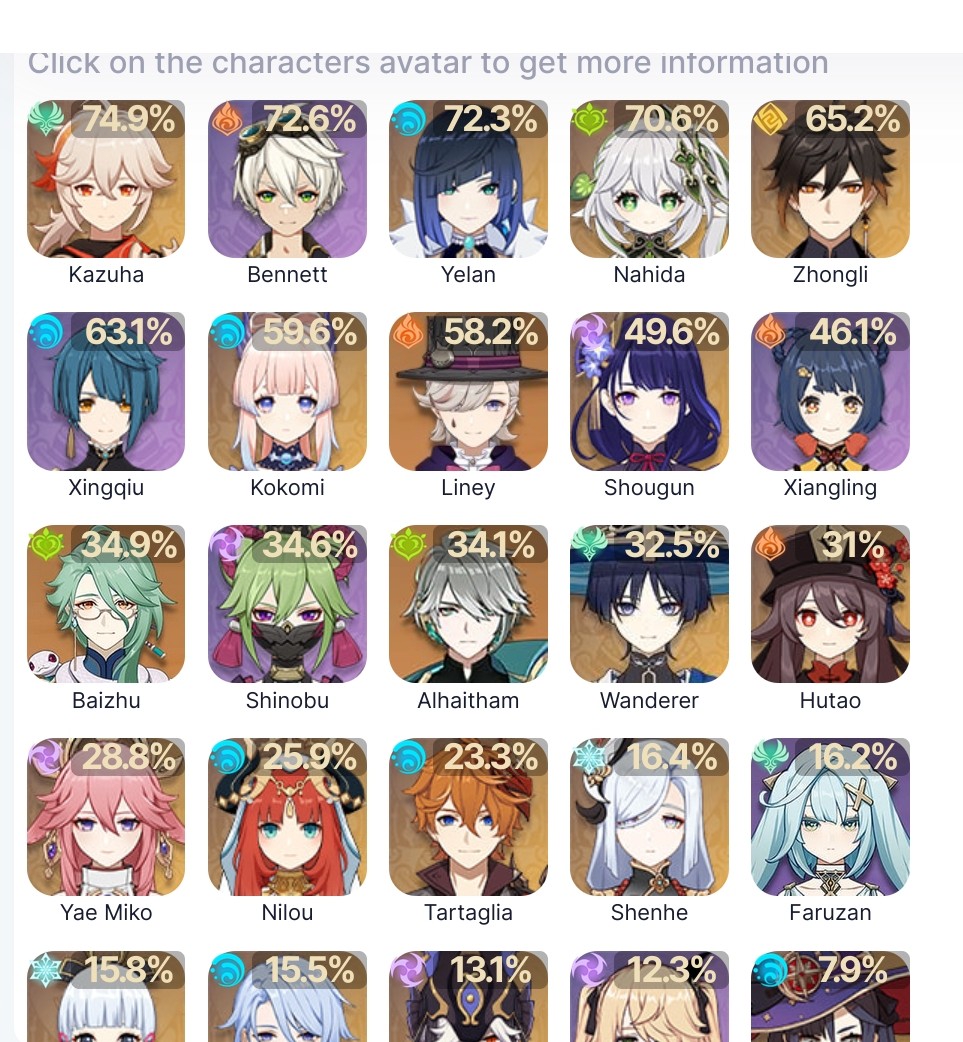Show more information on Kokomi
The height and width of the screenshot is (1042, 963).
click(x=287, y=392)
